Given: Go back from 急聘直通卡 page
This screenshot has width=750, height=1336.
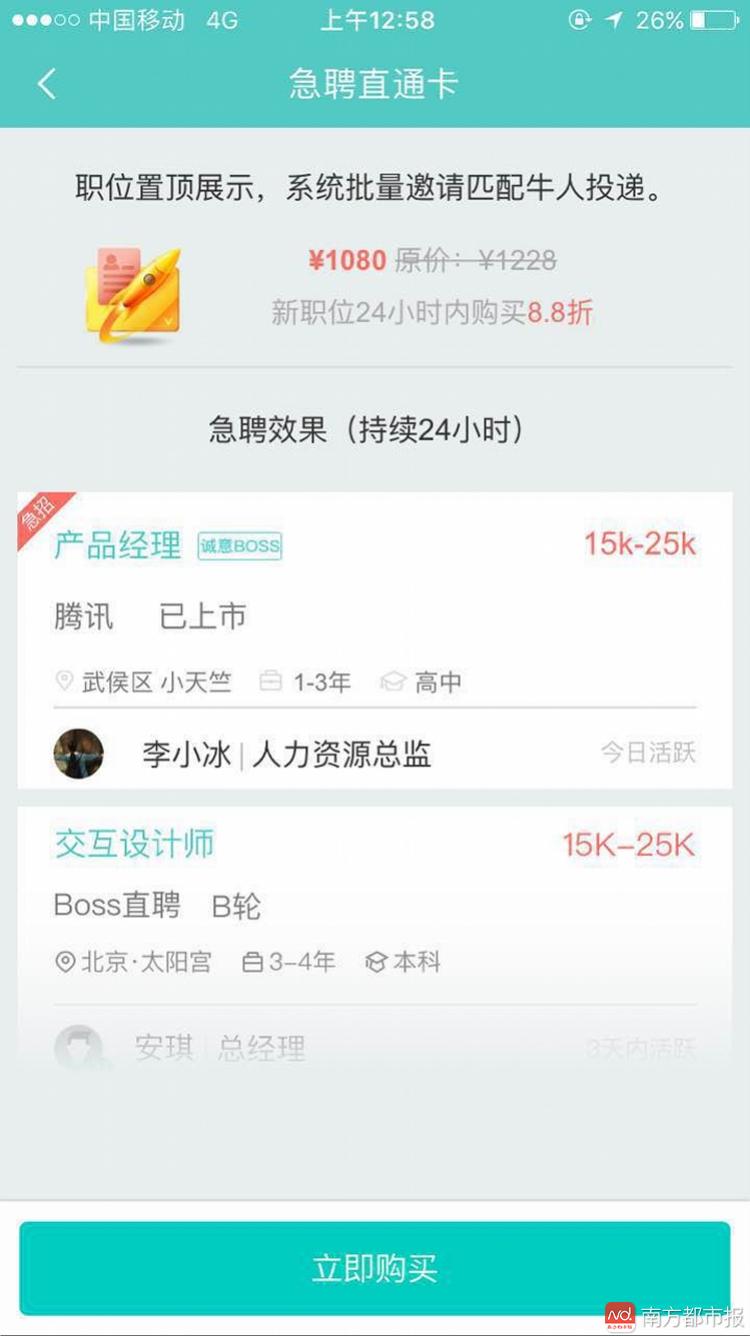Looking at the screenshot, I should 46,84.
